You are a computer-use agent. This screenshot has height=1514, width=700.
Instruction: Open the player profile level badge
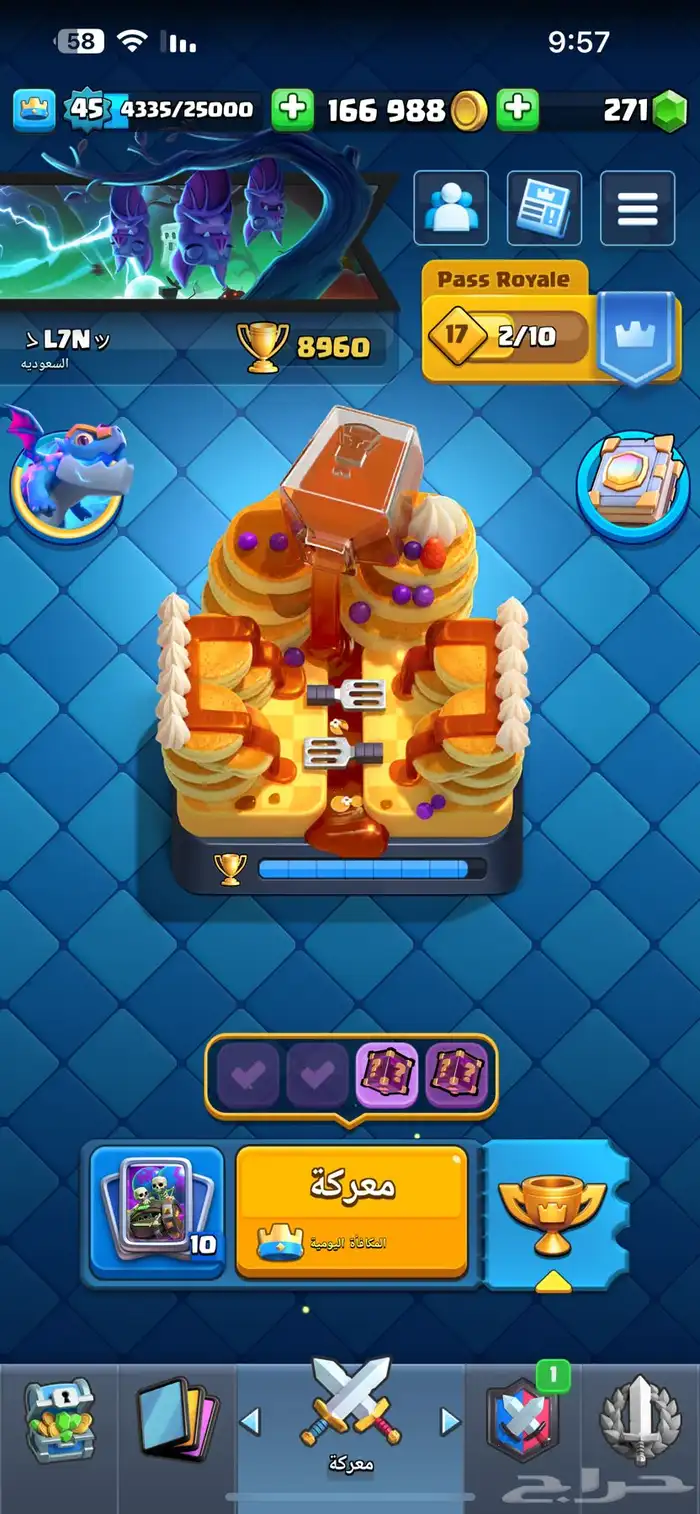[87, 110]
